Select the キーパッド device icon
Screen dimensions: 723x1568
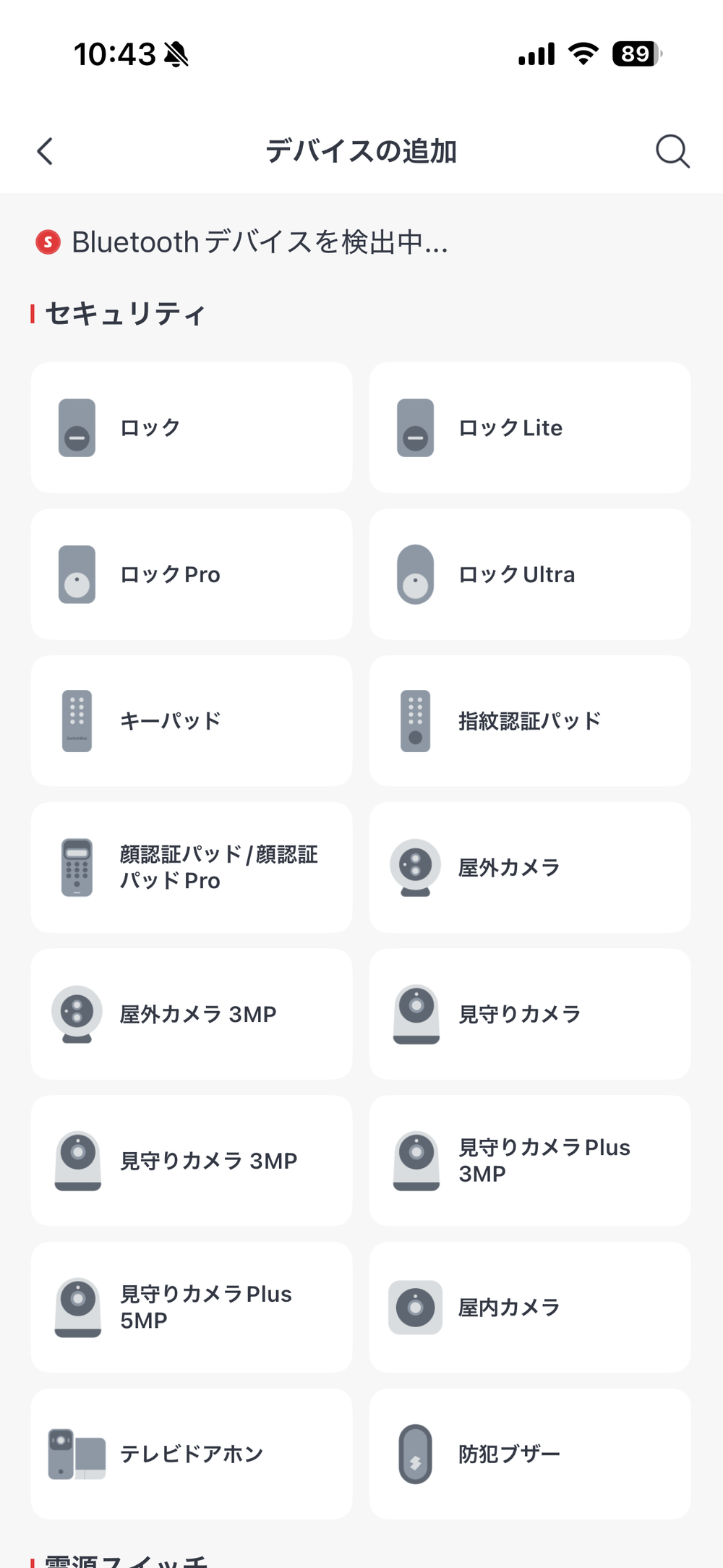(x=76, y=721)
